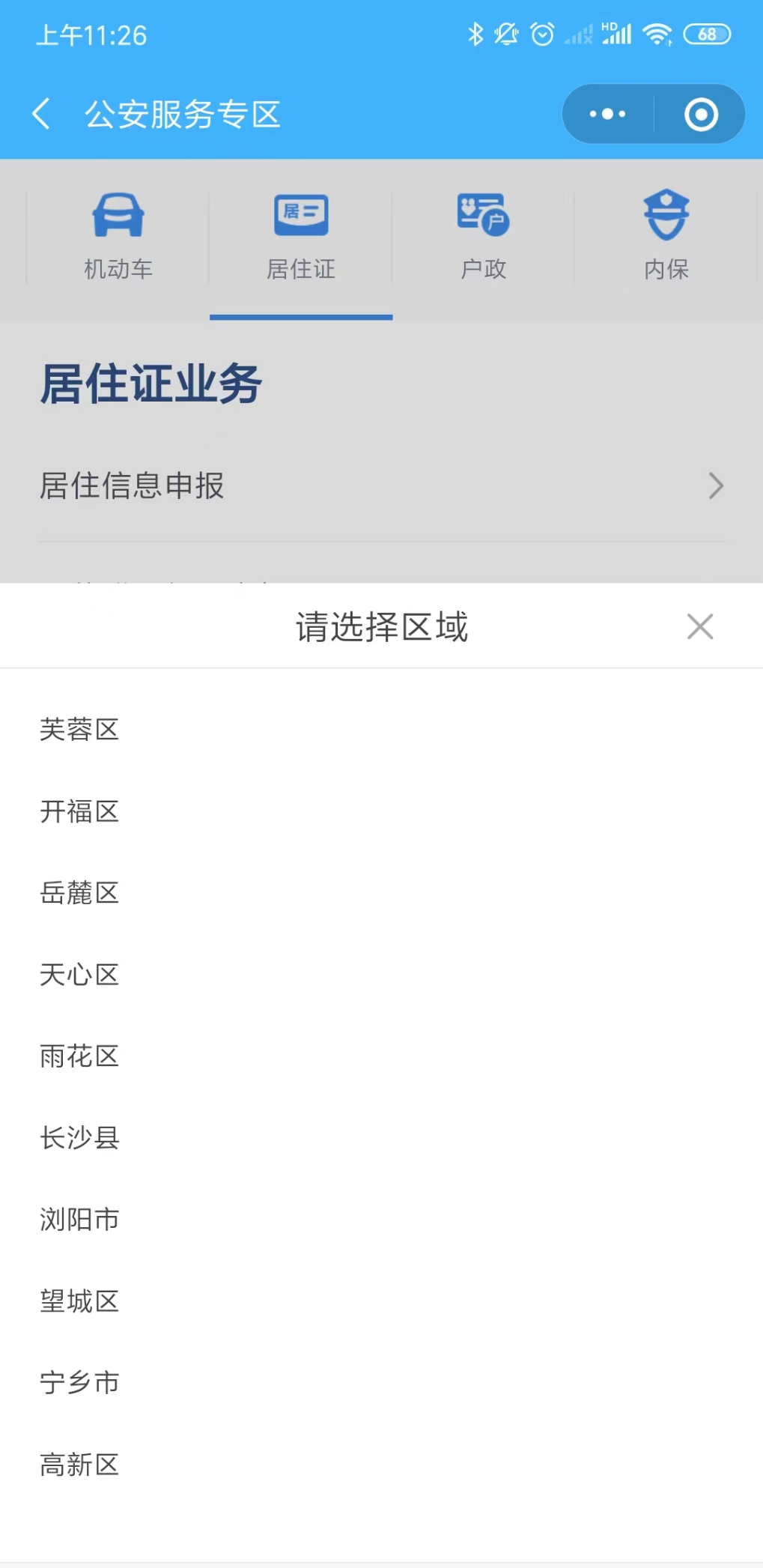The image size is (763, 1568).
Task: Go back from 公安服务专区
Action: [x=42, y=114]
